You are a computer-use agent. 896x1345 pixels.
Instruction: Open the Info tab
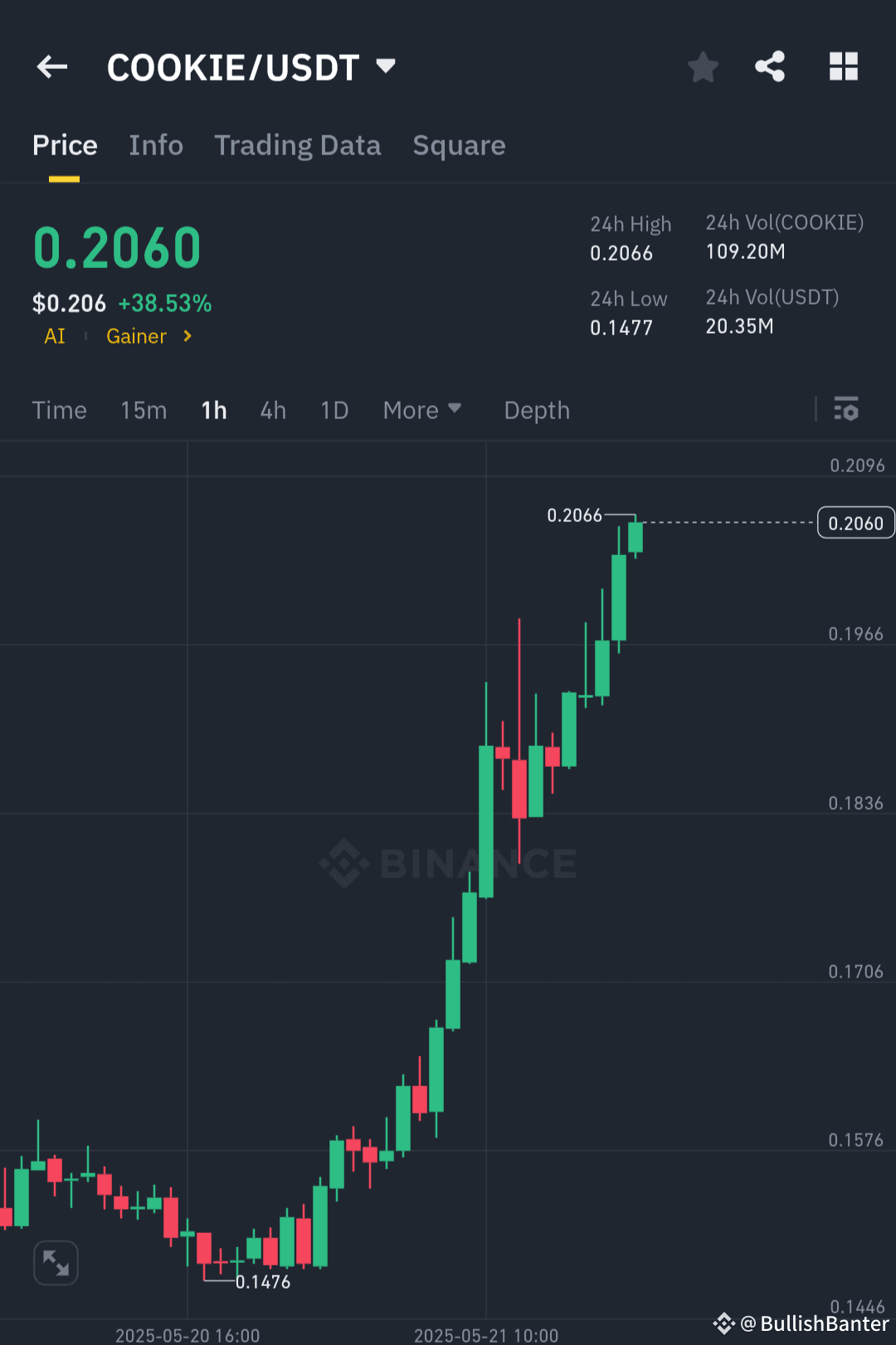(x=156, y=145)
